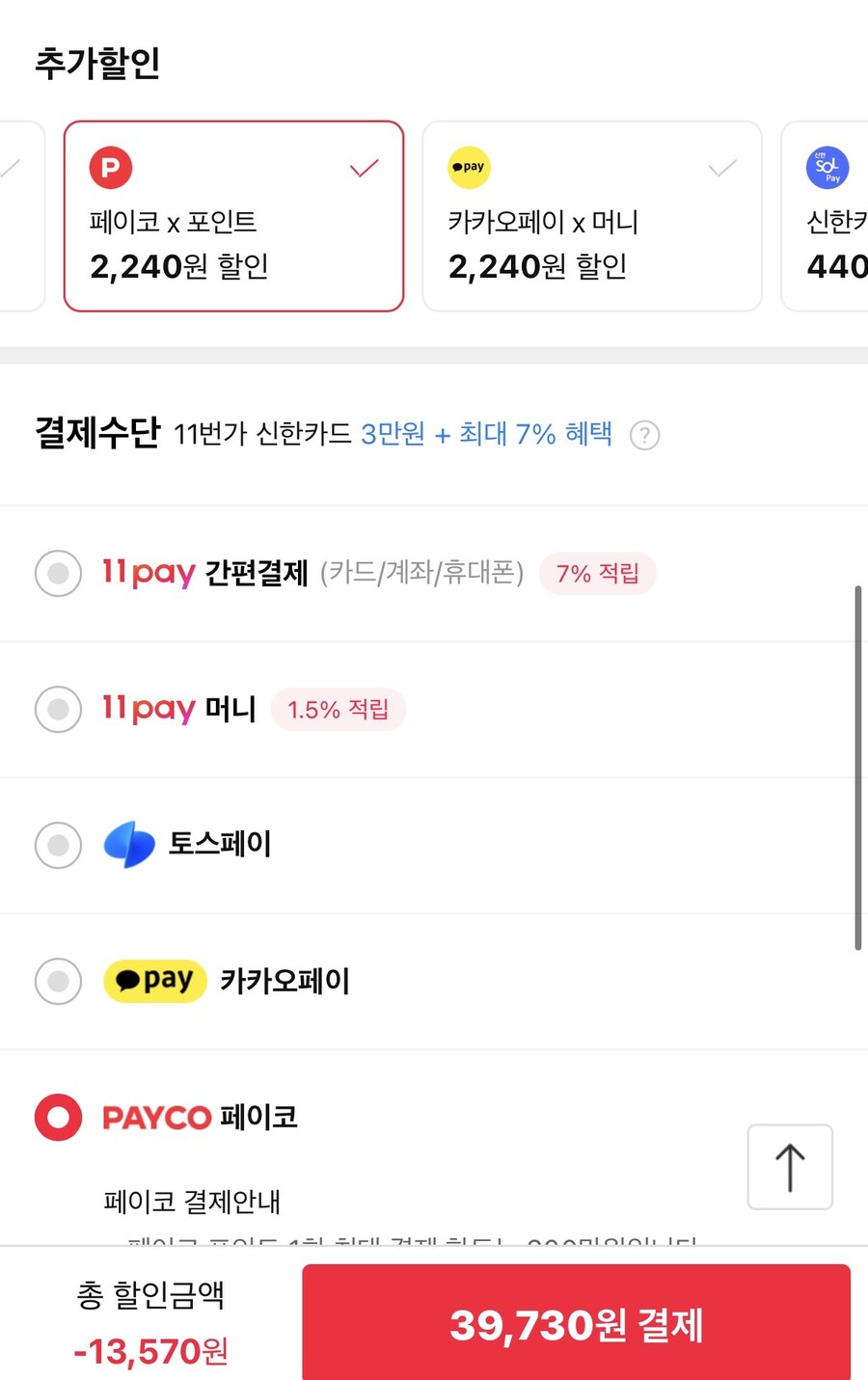868x1380 pixels.
Task: Select the 카카오페이 x 머니 discount option
Action: tap(591, 216)
